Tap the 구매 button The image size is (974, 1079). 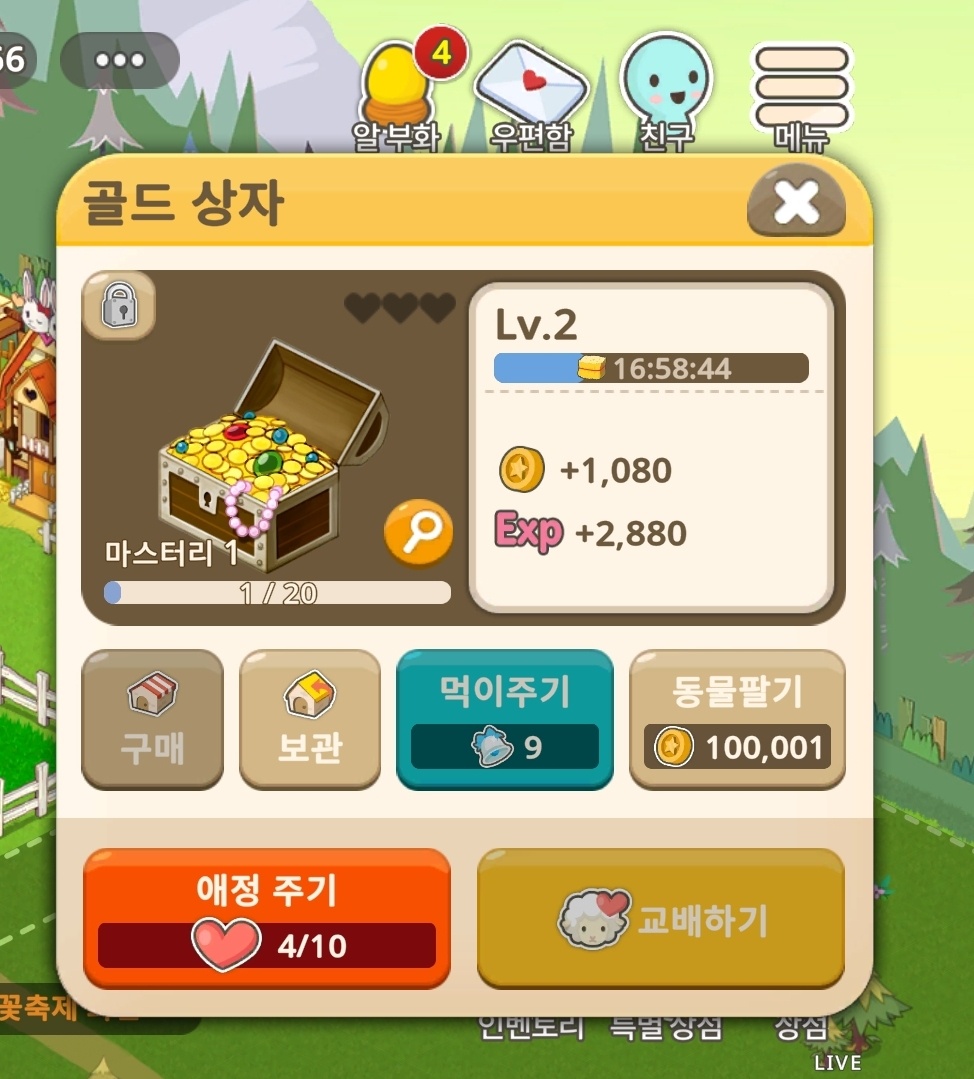pyautogui.click(x=153, y=719)
